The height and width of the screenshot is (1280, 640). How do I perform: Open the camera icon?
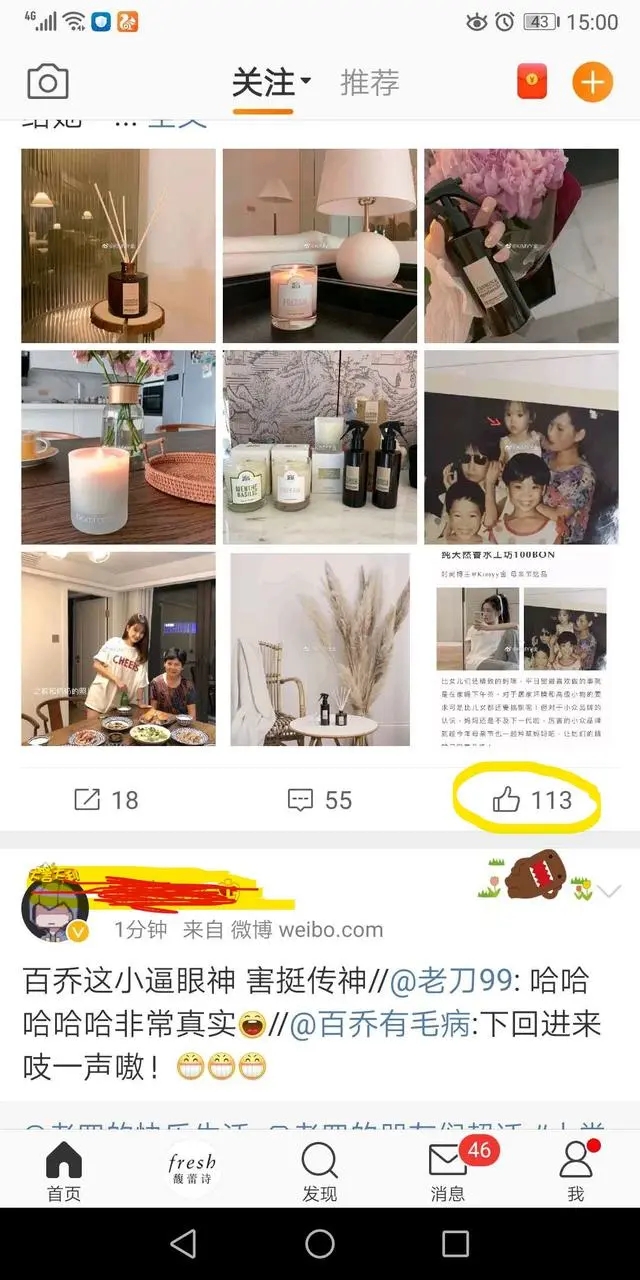pyautogui.click(x=48, y=82)
